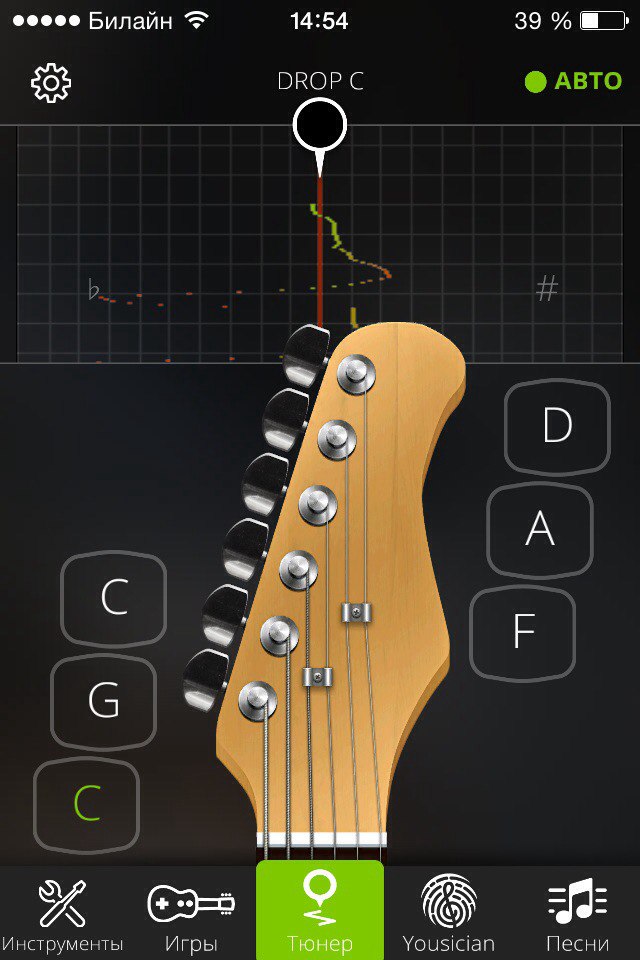Open the Yousician tab
Viewport: 640px width, 960px height.
448,915
